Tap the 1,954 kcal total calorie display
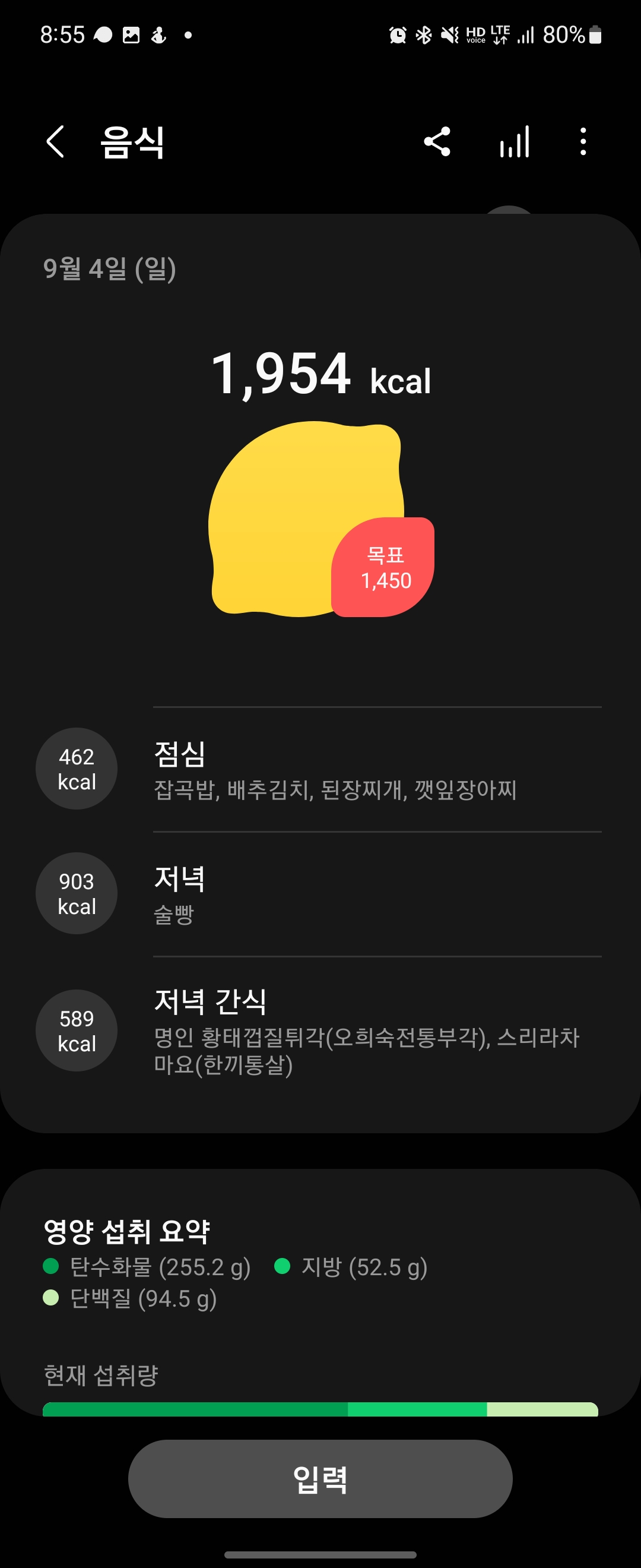641x1568 pixels. click(320, 375)
